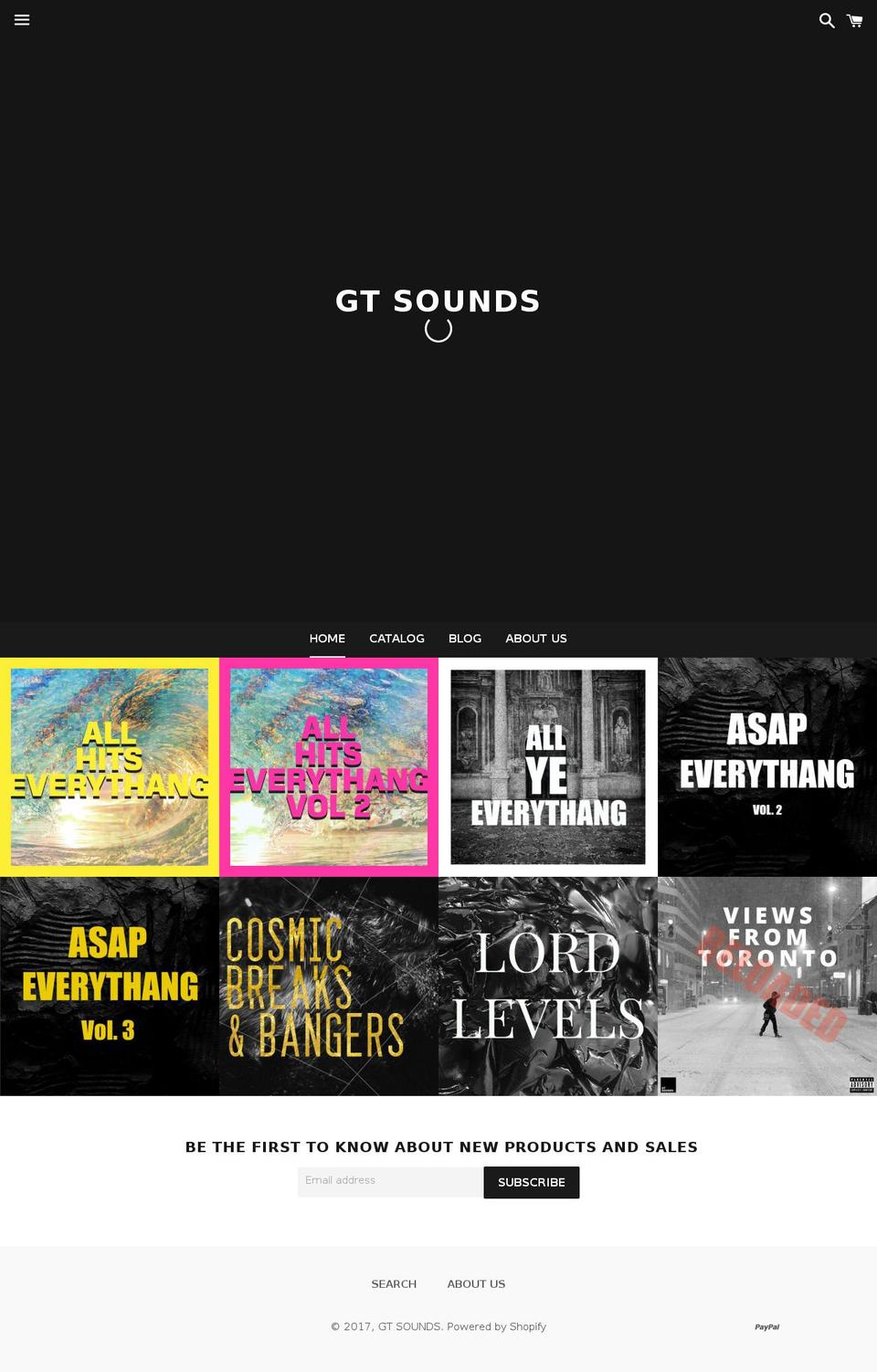This screenshot has height=1372, width=877.
Task: Open the BLOG page
Action: click(x=465, y=639)
